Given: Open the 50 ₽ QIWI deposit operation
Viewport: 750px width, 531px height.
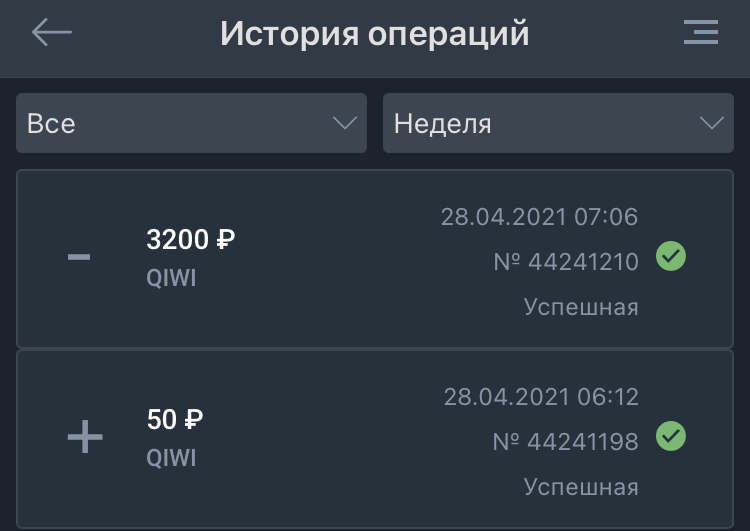Looking at the screenshot, I should pos(375,439).
